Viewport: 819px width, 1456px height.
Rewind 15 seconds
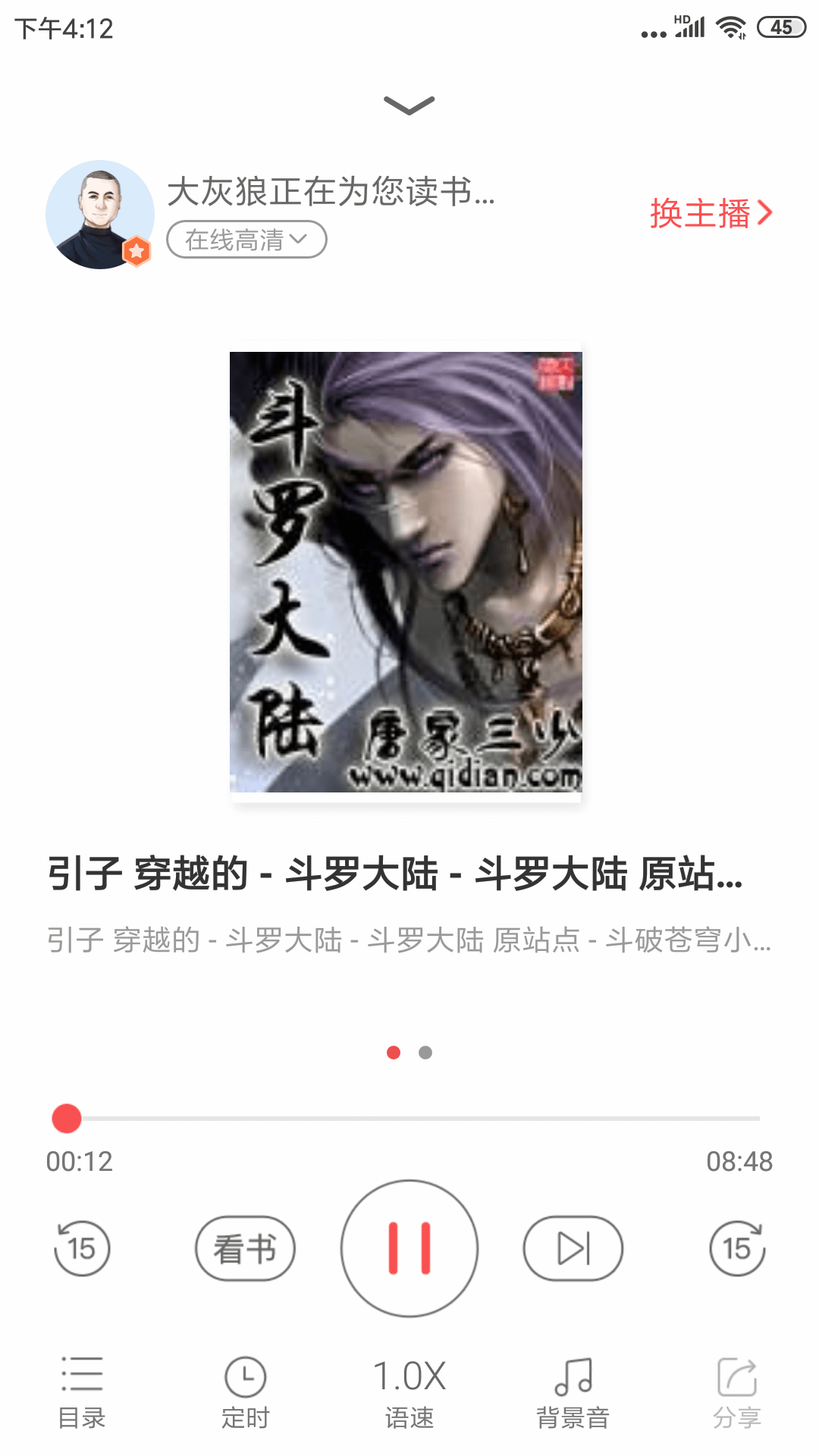tap(82, 1248)
